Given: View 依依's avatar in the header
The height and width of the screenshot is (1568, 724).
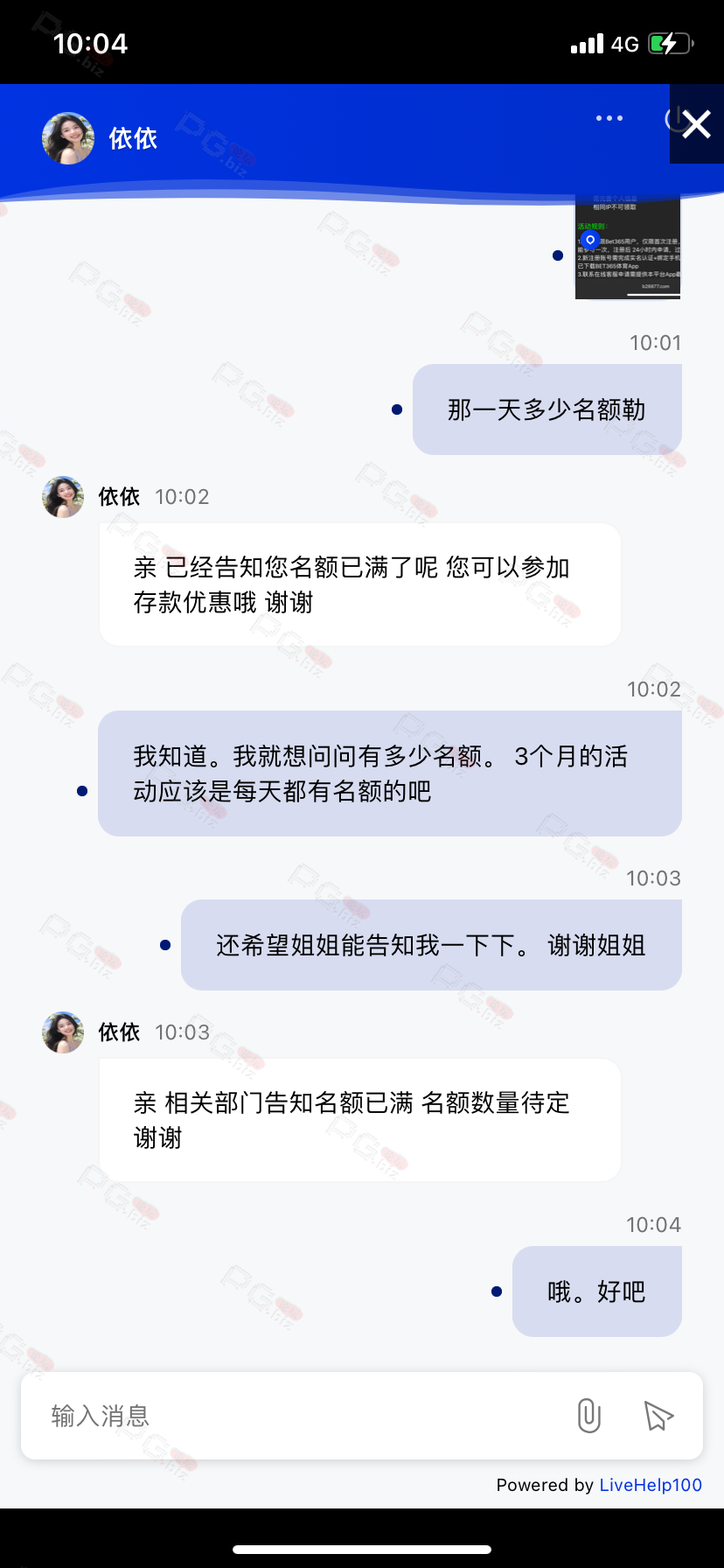Looking at the screenshot, I should pyautogui.click(x=68, y=138).
